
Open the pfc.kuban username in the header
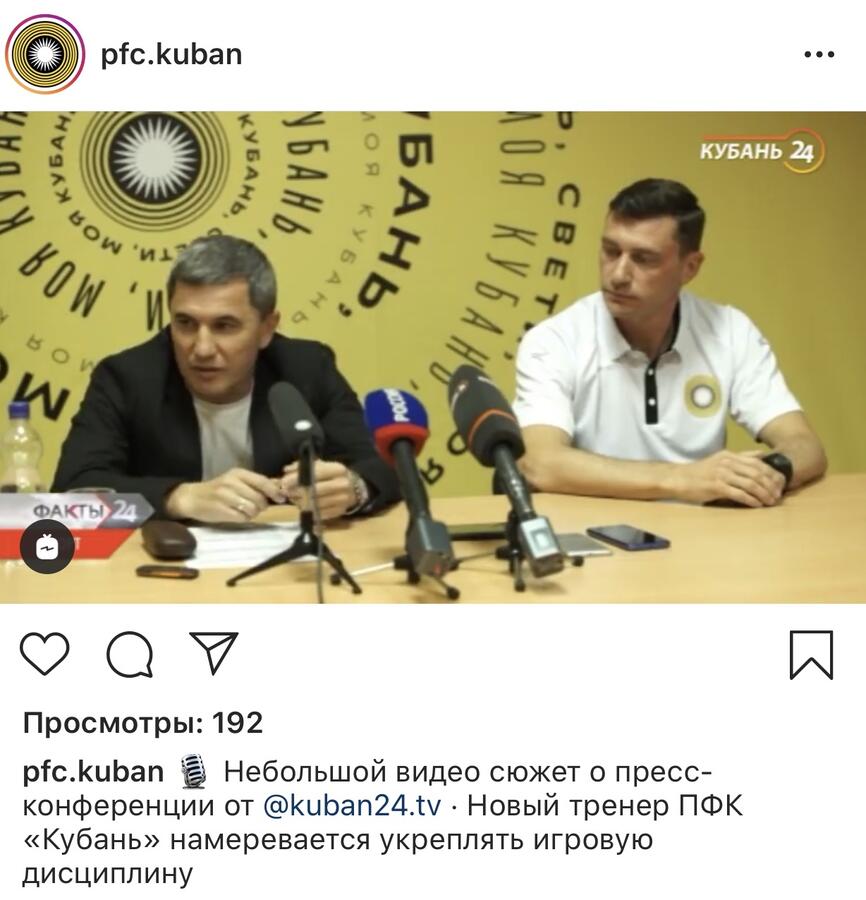point(171,54)
